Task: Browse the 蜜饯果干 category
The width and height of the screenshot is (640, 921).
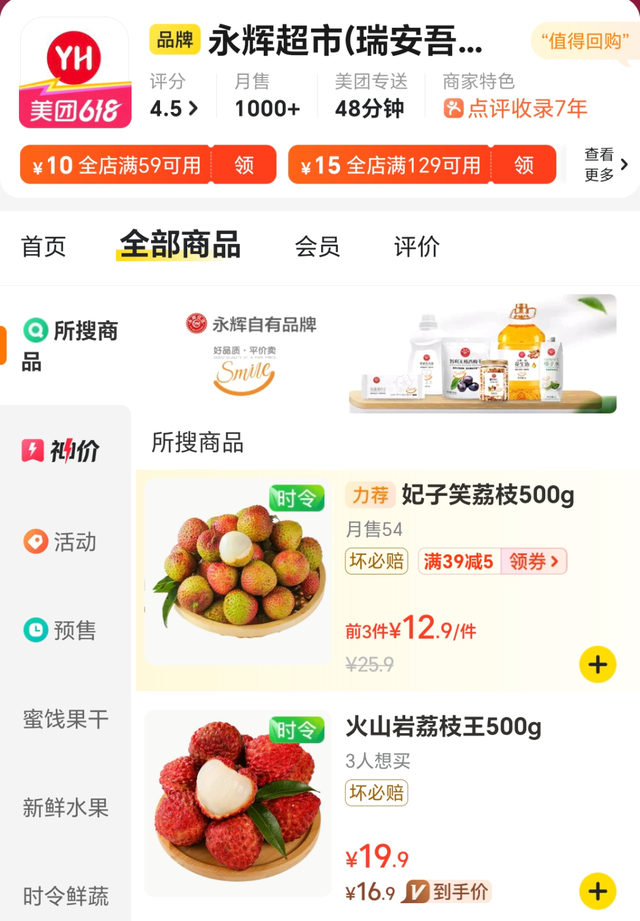Action: (65, 719)
